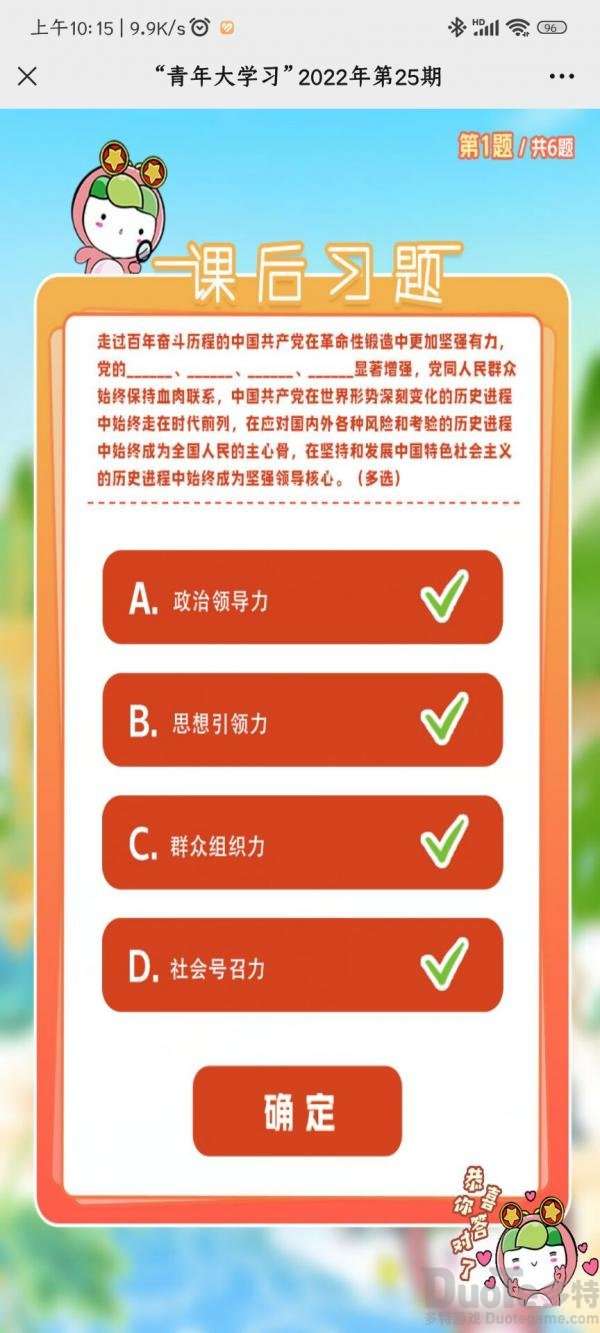Close the 青年大学习 page
This screenshot has width=600, height=1333.
coord(28,76)
